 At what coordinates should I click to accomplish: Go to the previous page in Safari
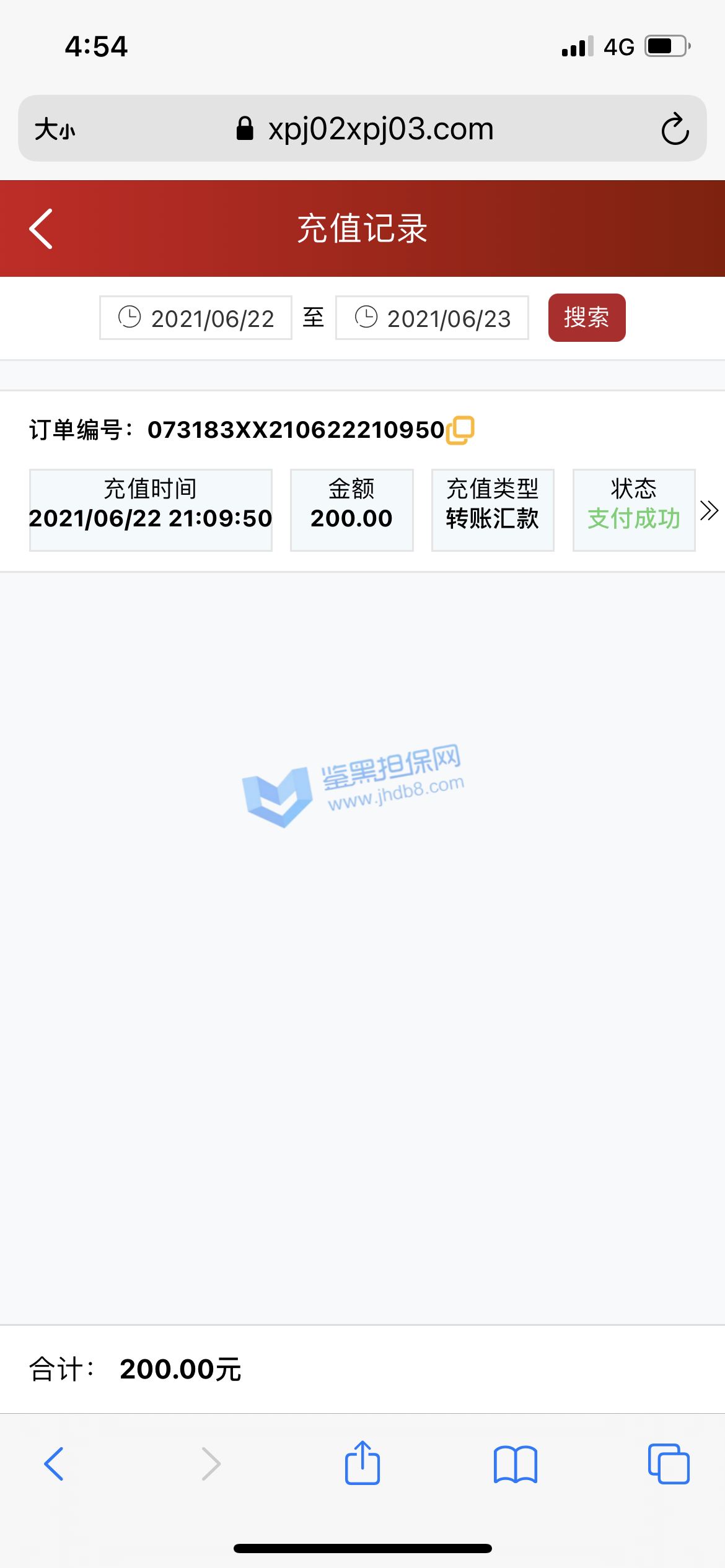[55, 1464]
